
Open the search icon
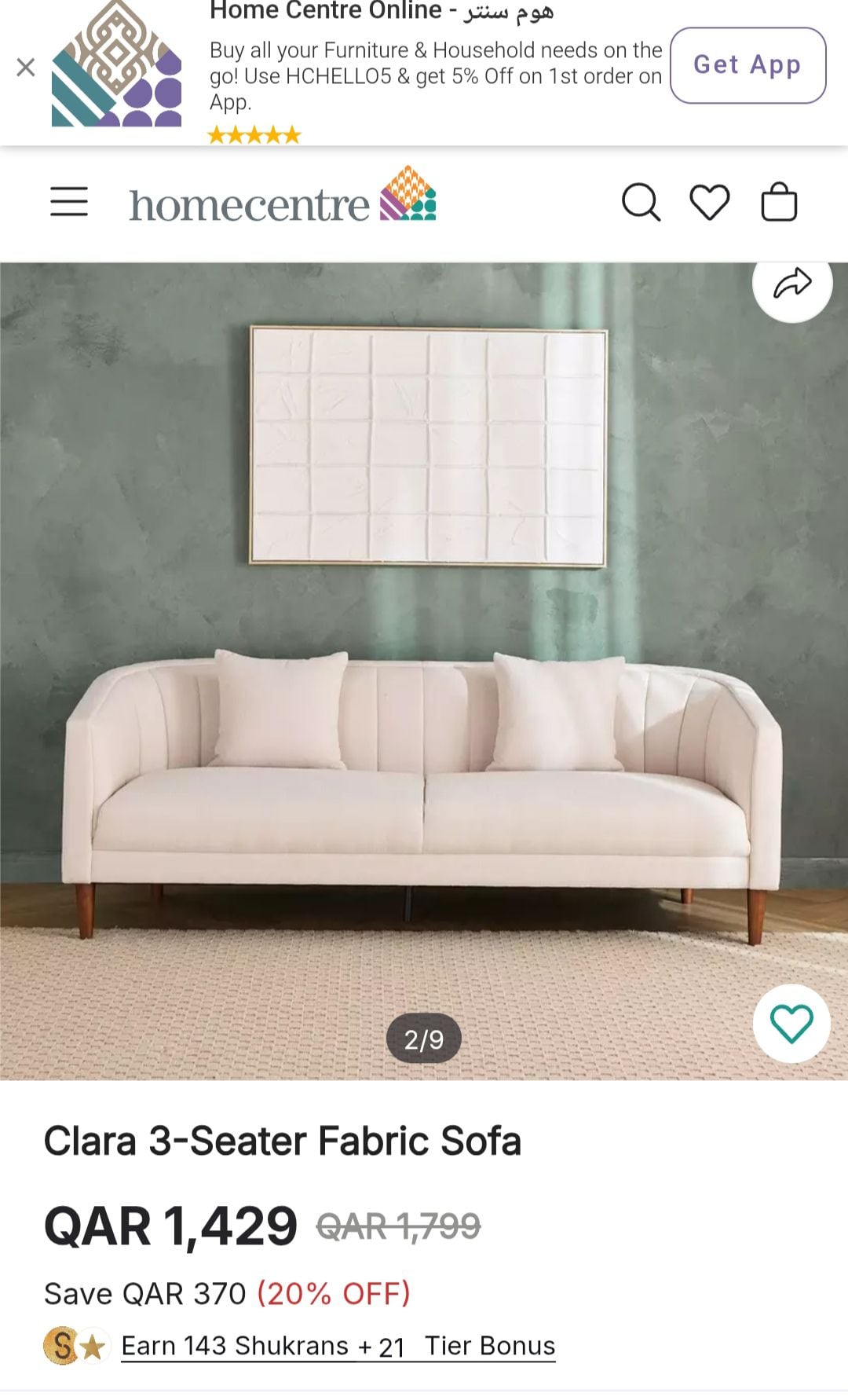(x=641, y=203)
